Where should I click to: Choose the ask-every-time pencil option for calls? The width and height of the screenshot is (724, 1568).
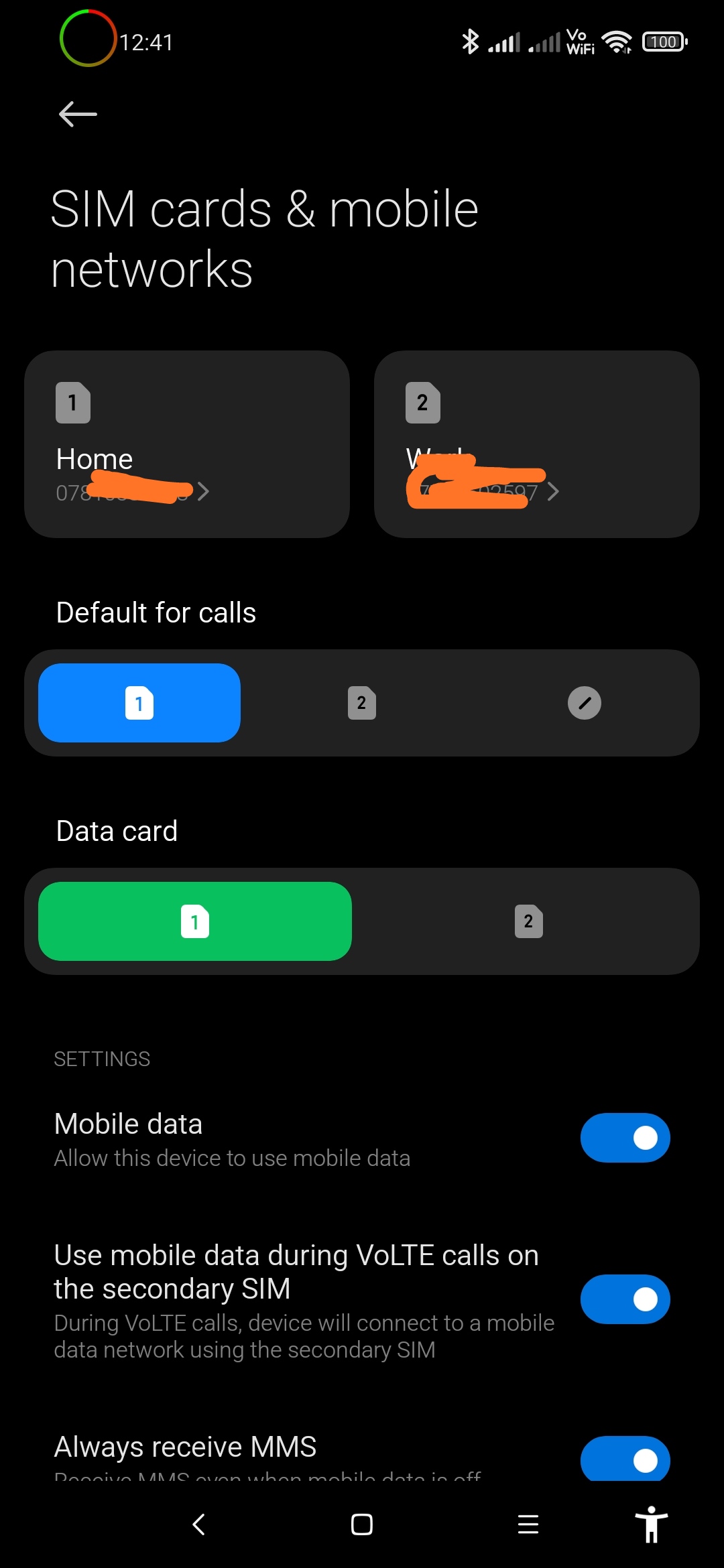coord(585,703)
